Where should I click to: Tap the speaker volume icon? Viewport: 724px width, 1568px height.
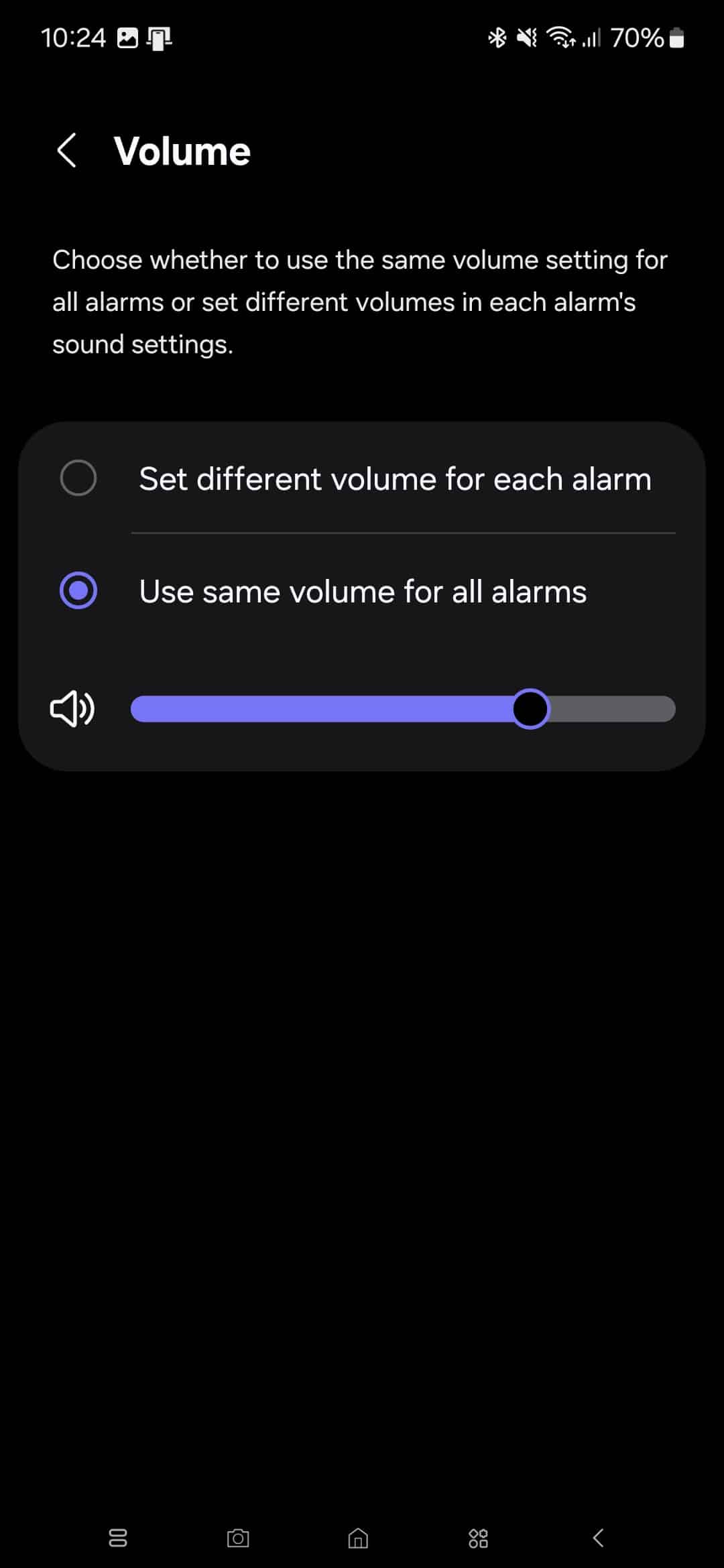72,709
